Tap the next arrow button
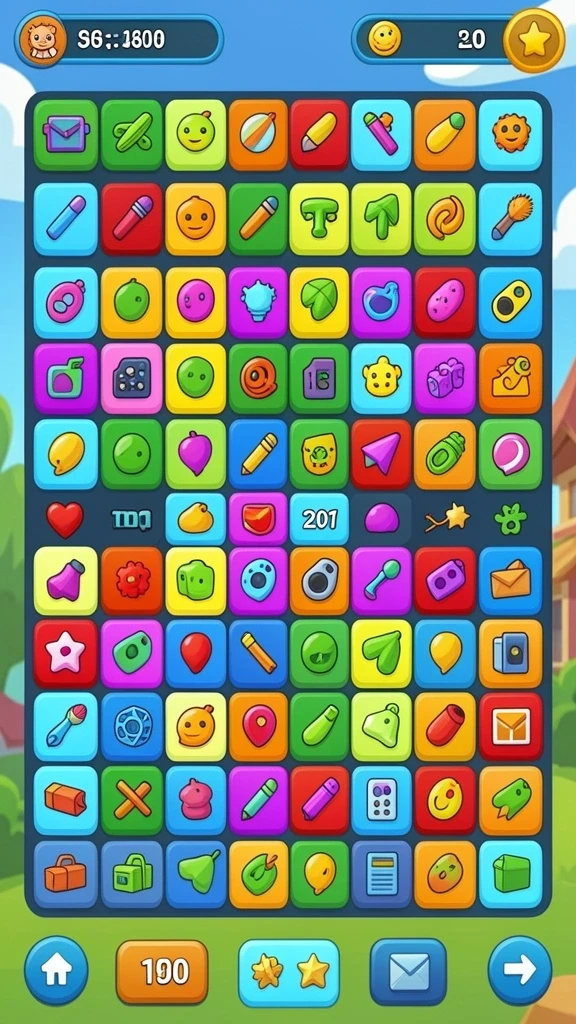 [519, 970]
